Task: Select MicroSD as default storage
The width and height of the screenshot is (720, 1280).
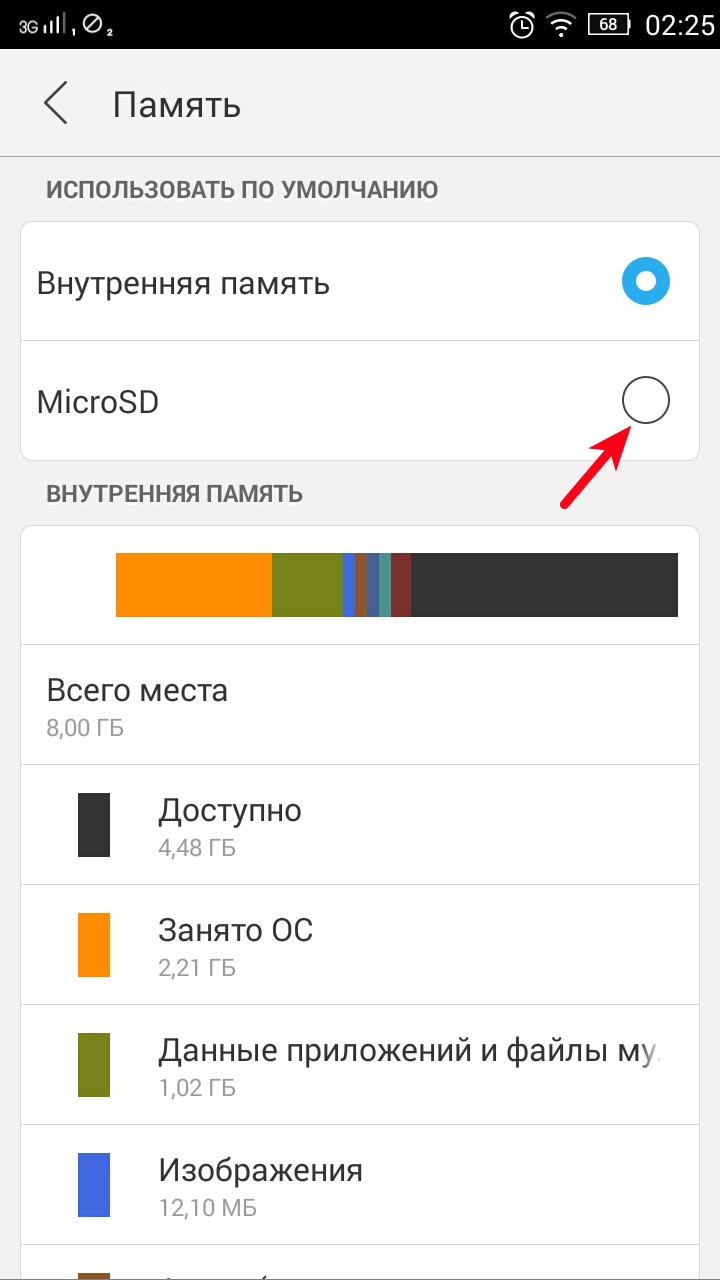Action: tap(645, 402)
